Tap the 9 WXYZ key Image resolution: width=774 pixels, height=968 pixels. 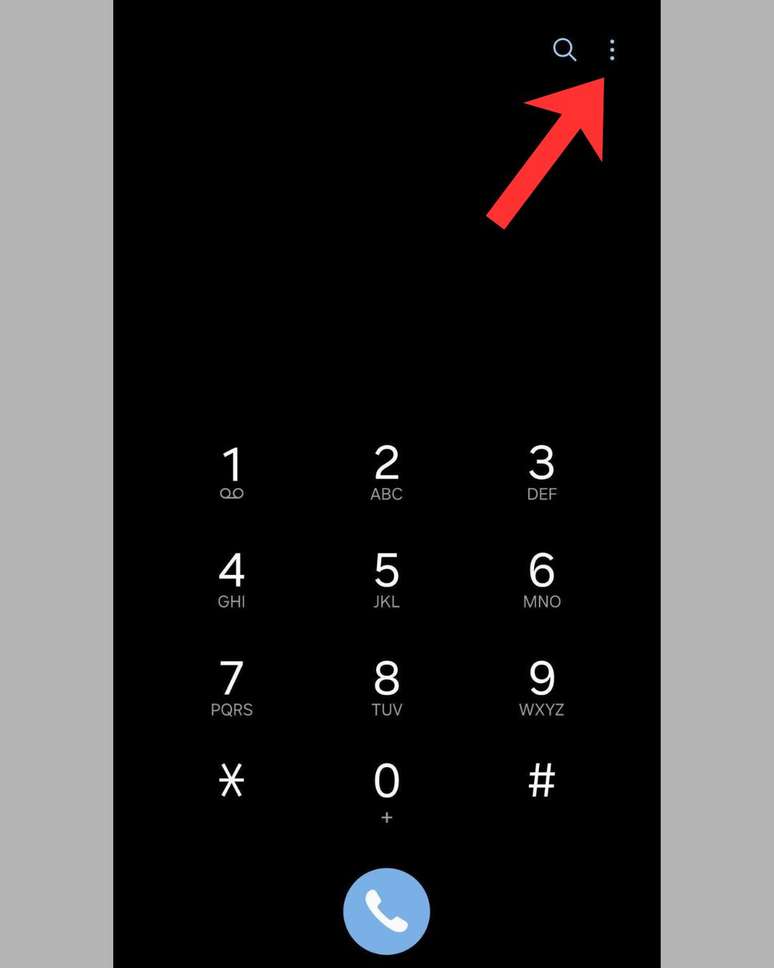point(541,689)
